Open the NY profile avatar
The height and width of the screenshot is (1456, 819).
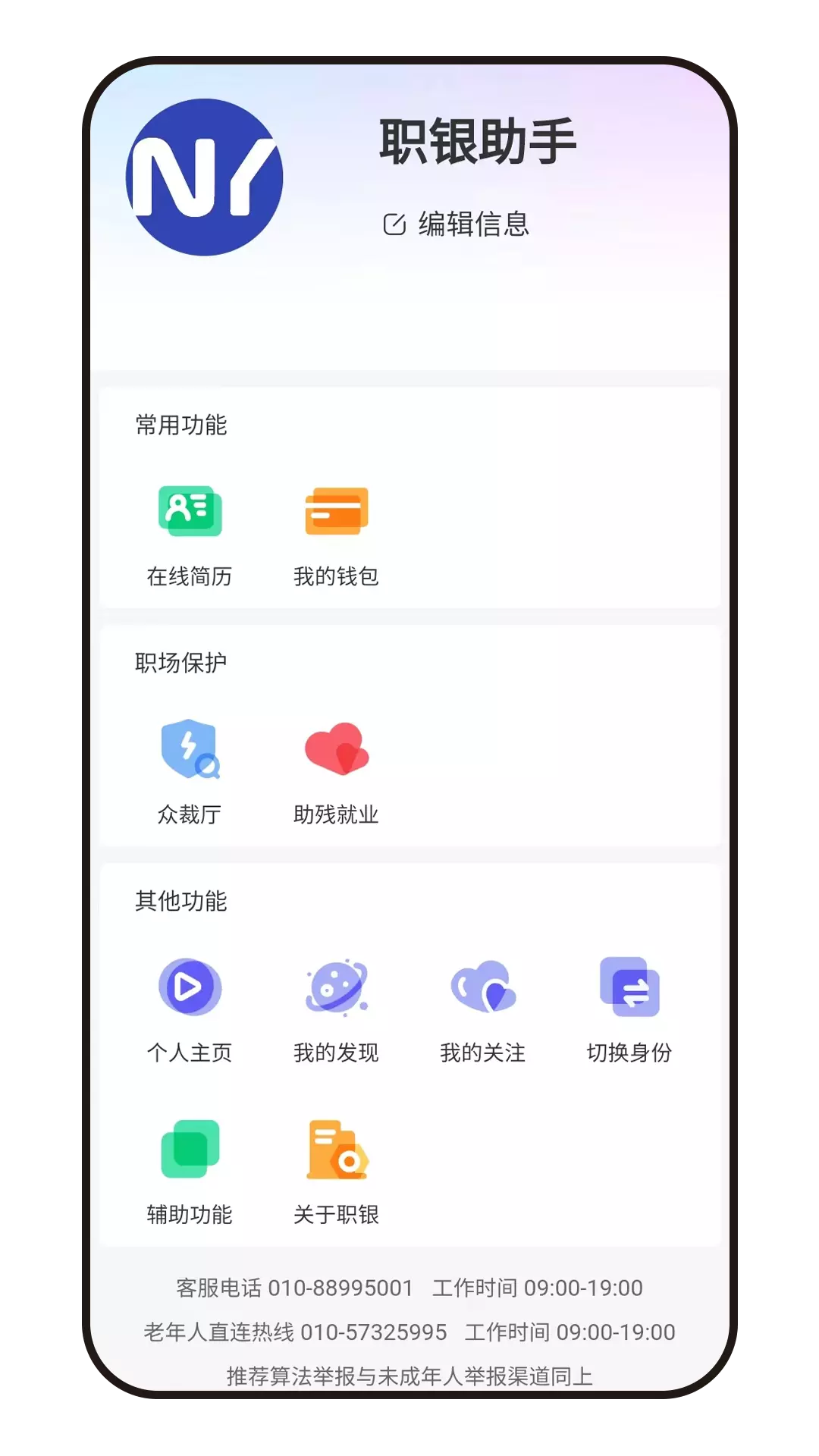205,177
